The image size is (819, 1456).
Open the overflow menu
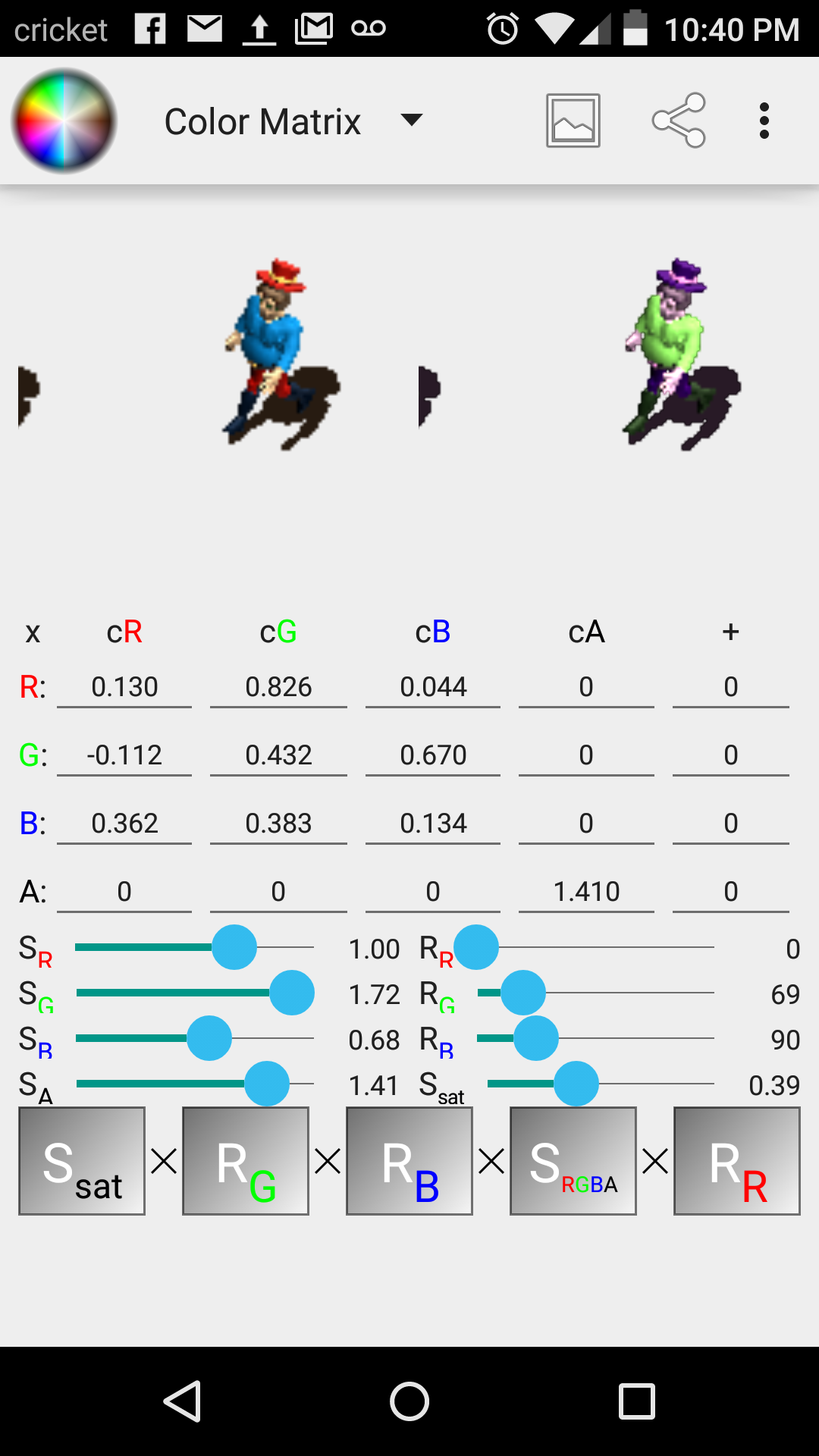tap(764, 121)
